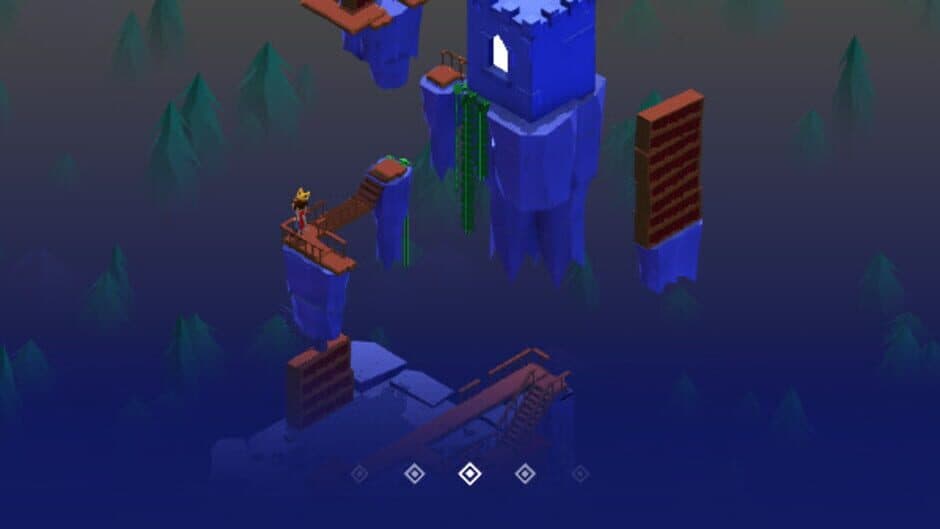Select the highlighted diamond page indicator
This screenshot has height=529, width=940.
click(x=469, y=474)
